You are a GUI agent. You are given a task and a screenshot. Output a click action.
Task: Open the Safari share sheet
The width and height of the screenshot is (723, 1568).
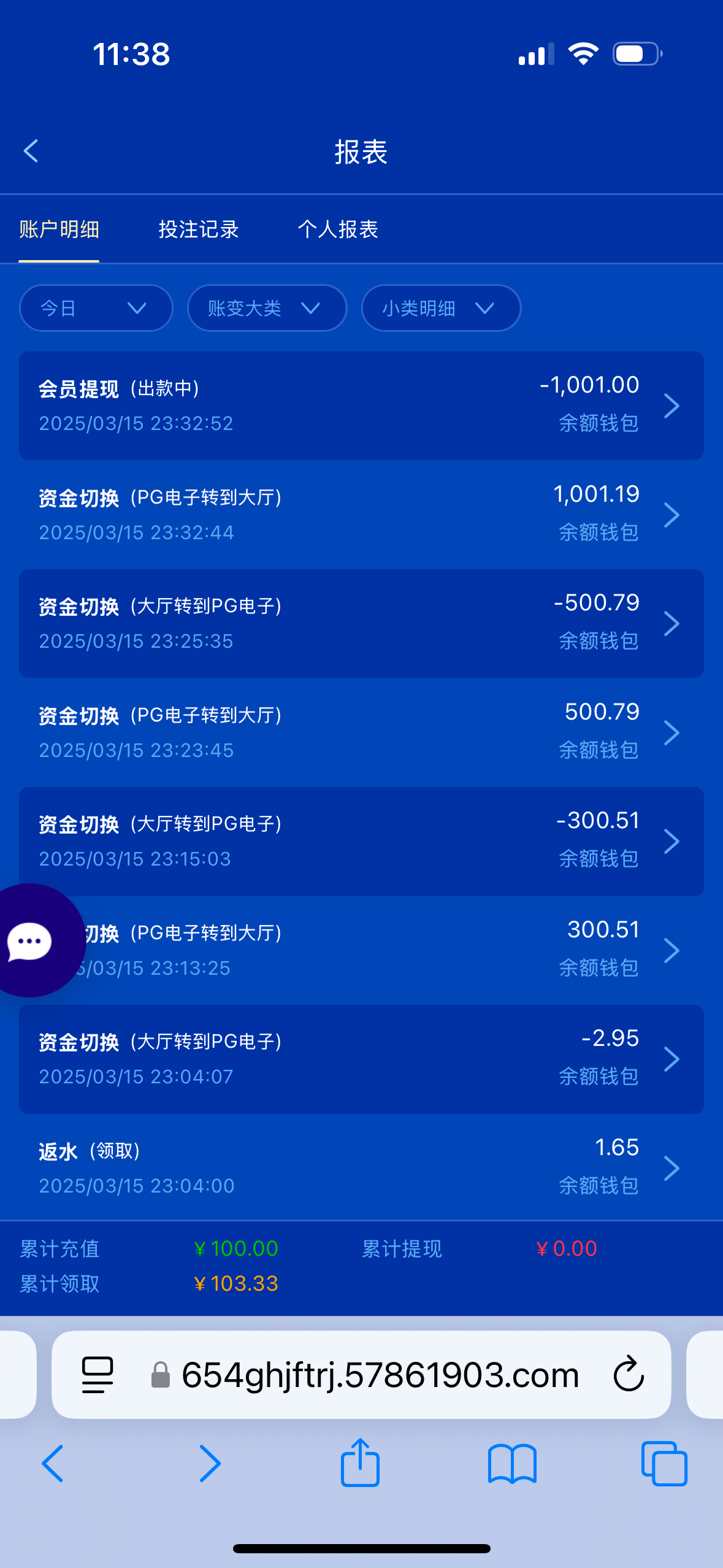(360, 1462)
